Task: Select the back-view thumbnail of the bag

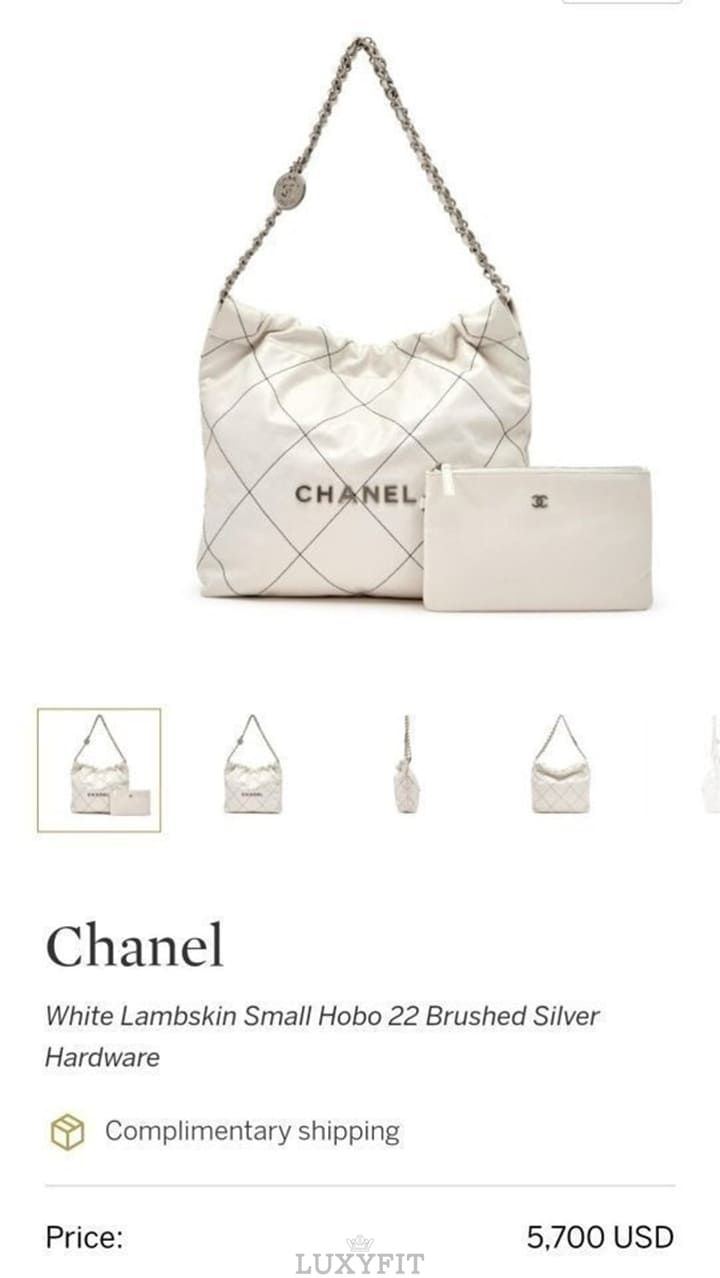Action: [560, 766]
